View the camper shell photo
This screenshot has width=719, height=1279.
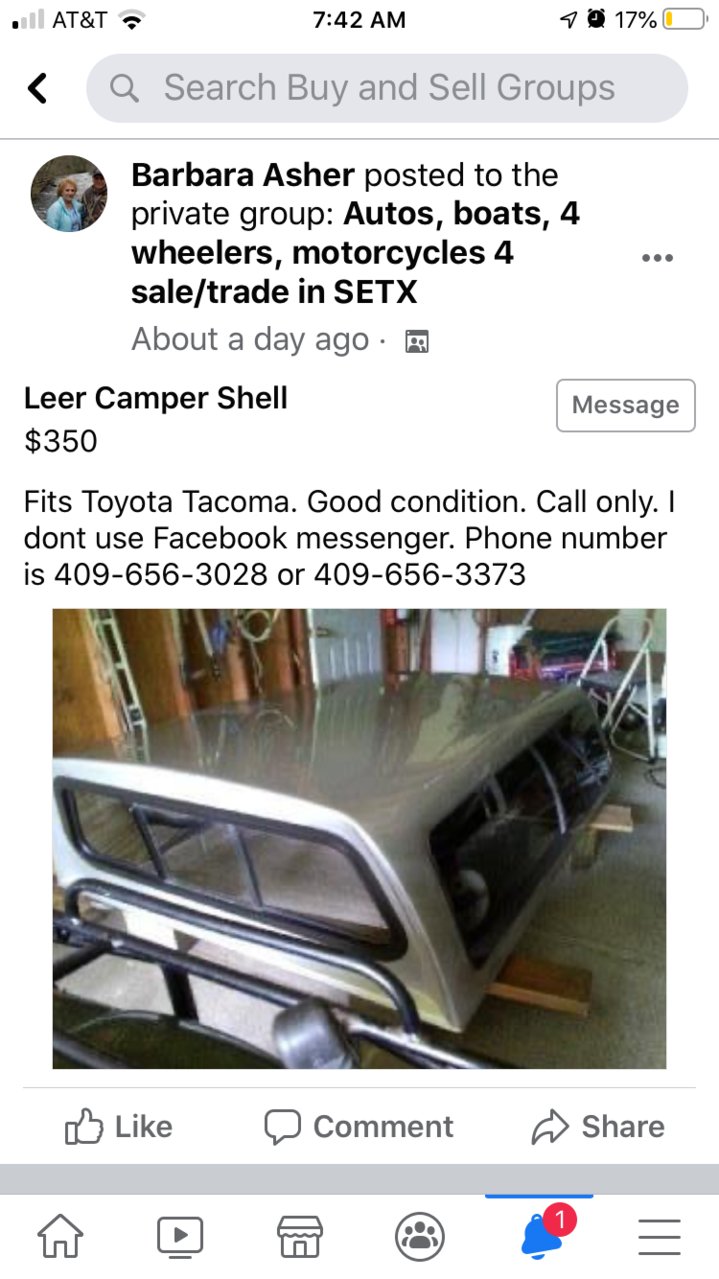coord(359,838)
